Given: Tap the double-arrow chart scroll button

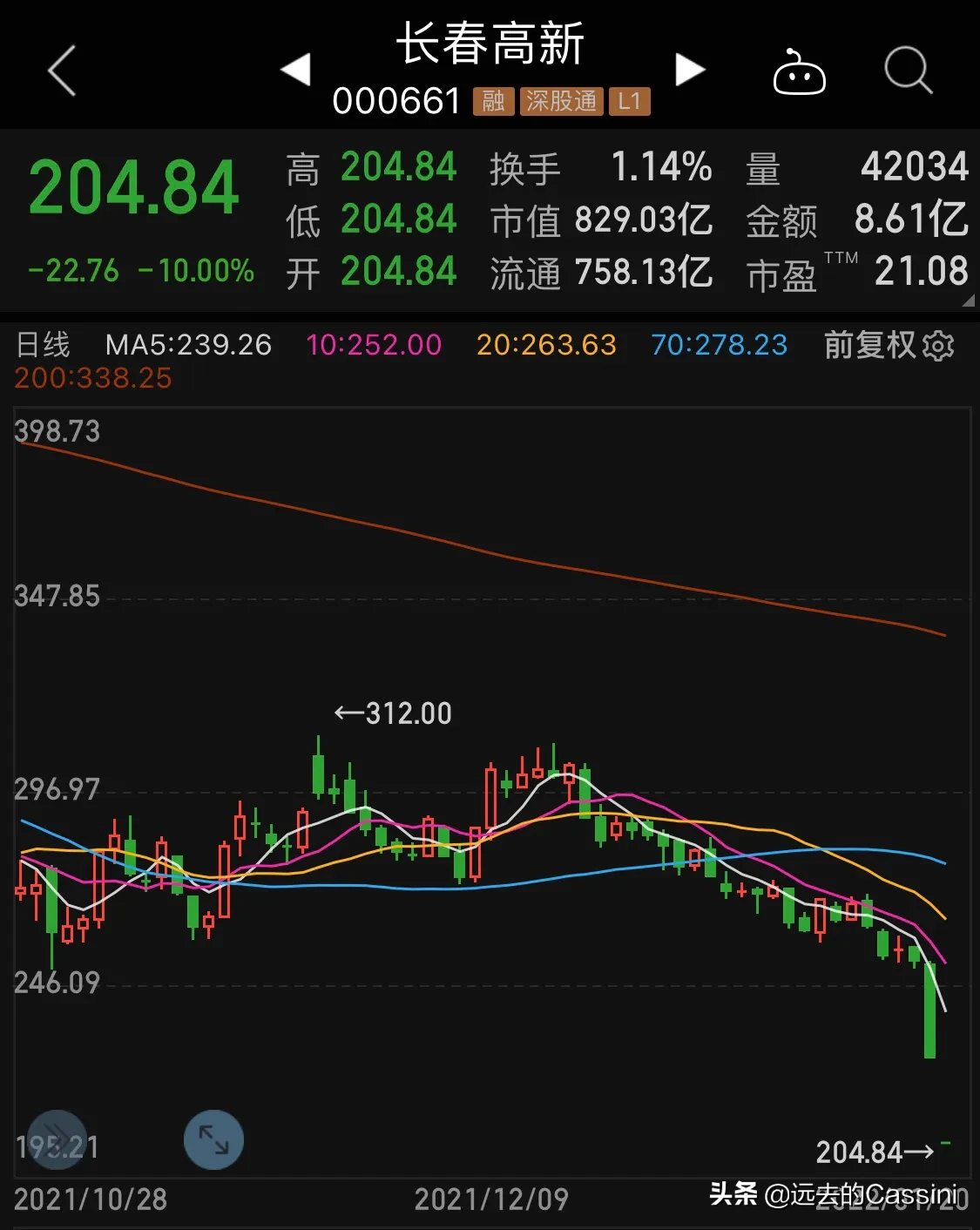Looking at the screenshot, I should click(57, 1139).
